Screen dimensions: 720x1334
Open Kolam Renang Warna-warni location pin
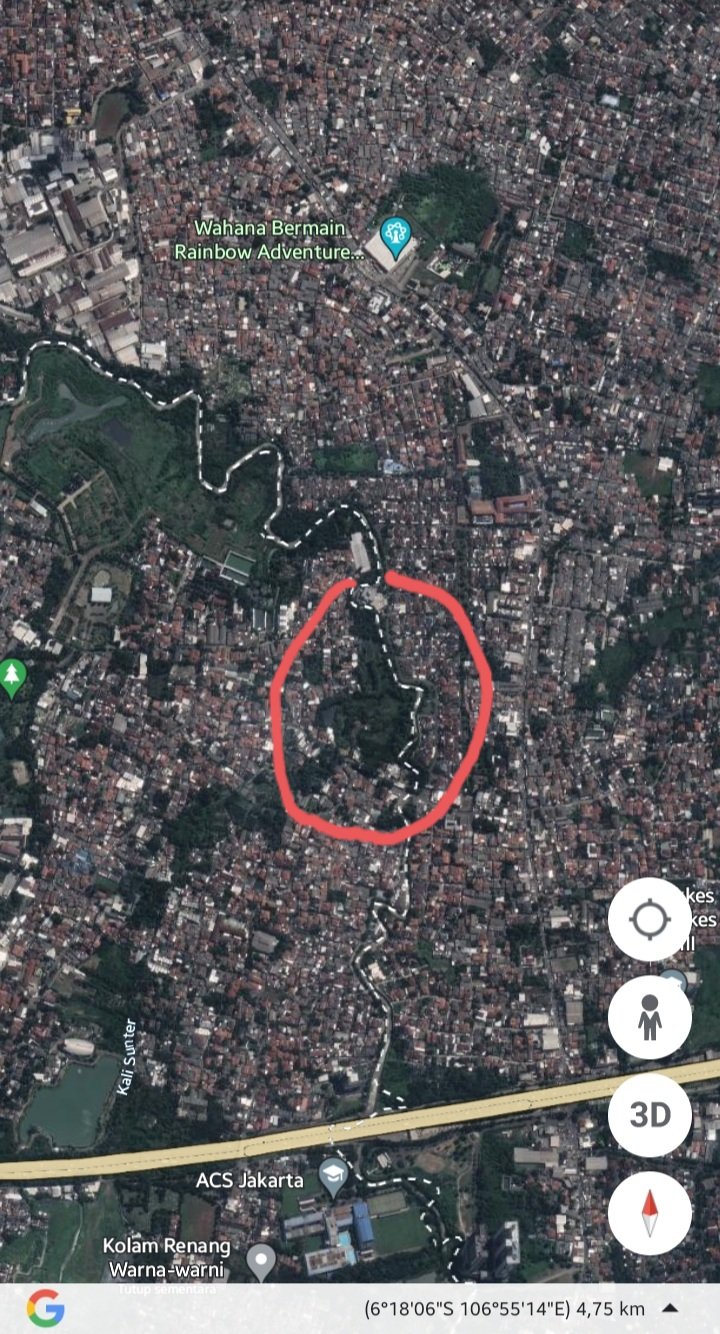click(x=261, y=1259)
